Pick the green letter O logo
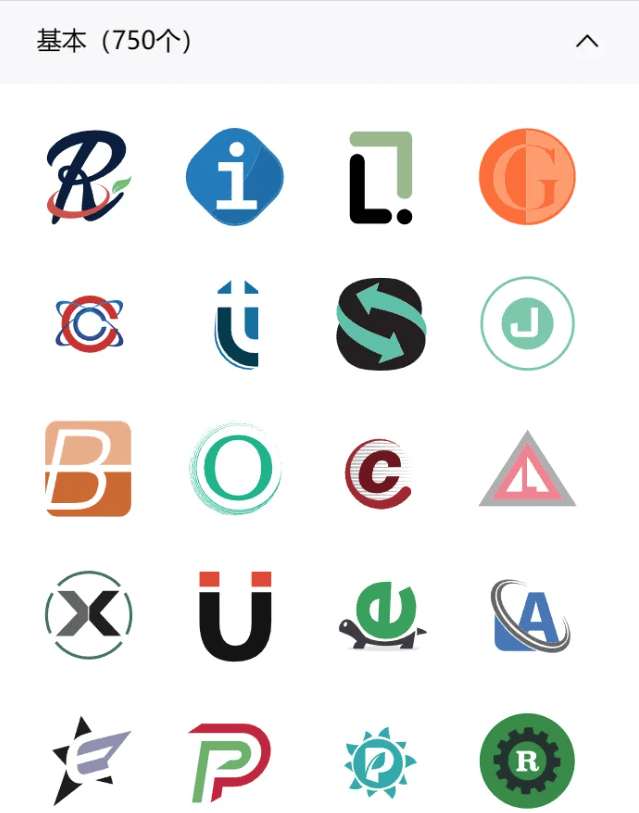This screenshot has width=639, height=813. (235, 468)
